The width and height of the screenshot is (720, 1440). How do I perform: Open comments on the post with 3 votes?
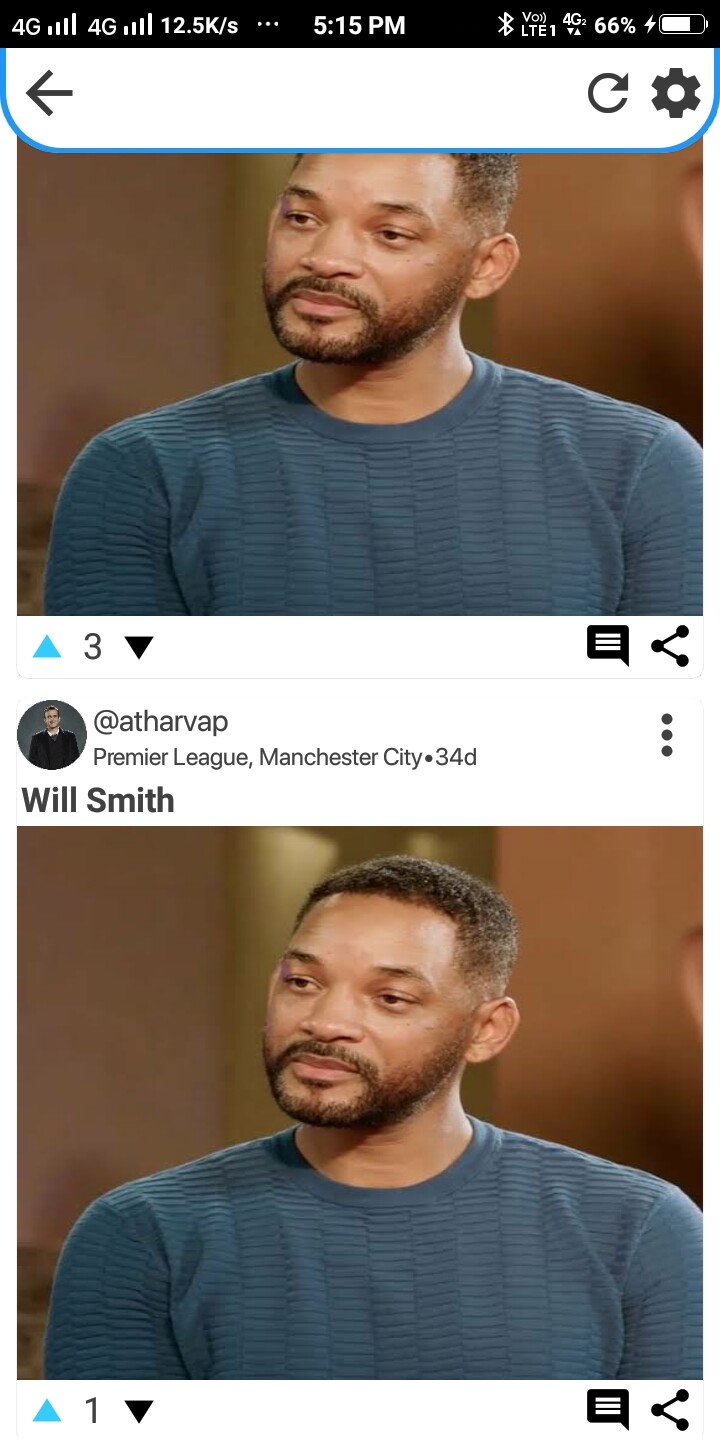coord(608,646)
